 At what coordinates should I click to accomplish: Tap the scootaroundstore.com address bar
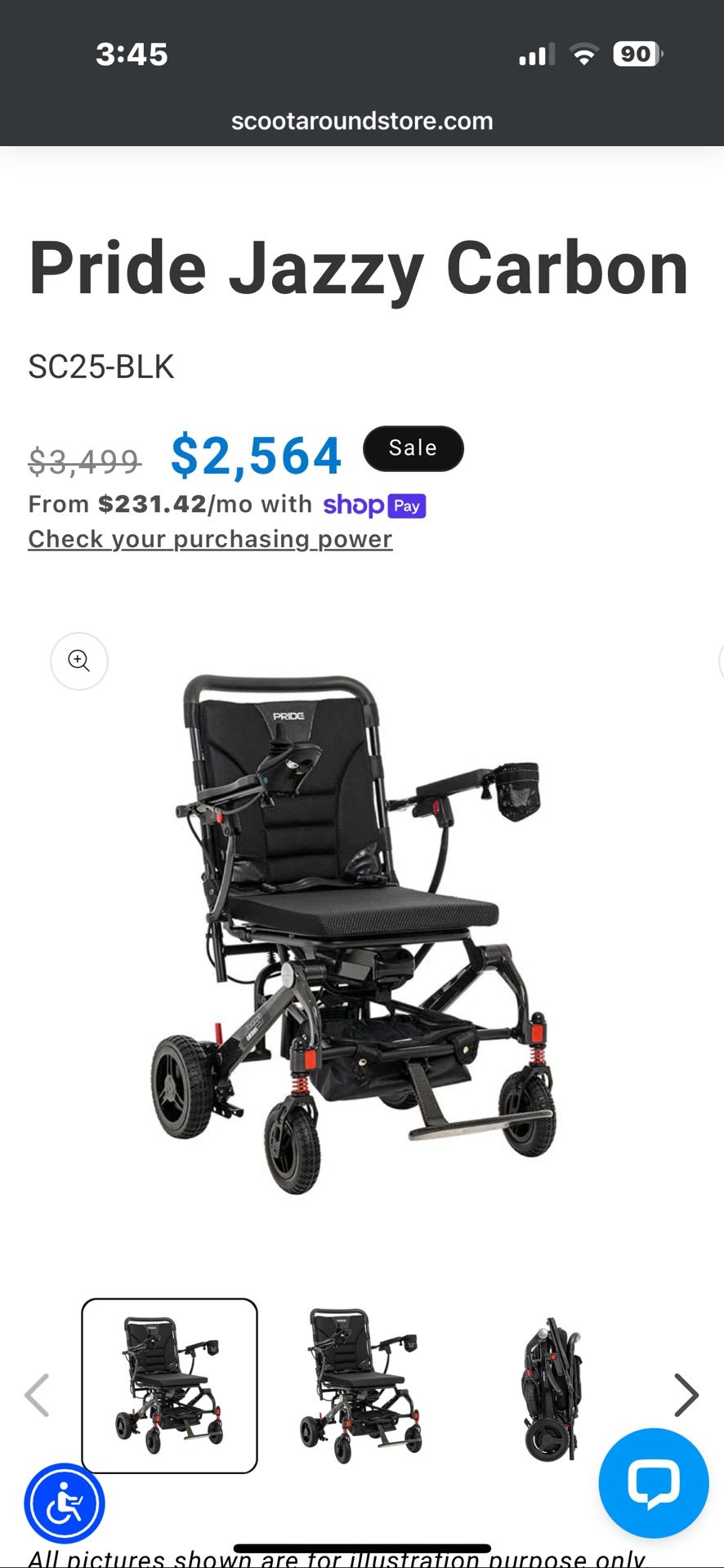pos(362,120)
